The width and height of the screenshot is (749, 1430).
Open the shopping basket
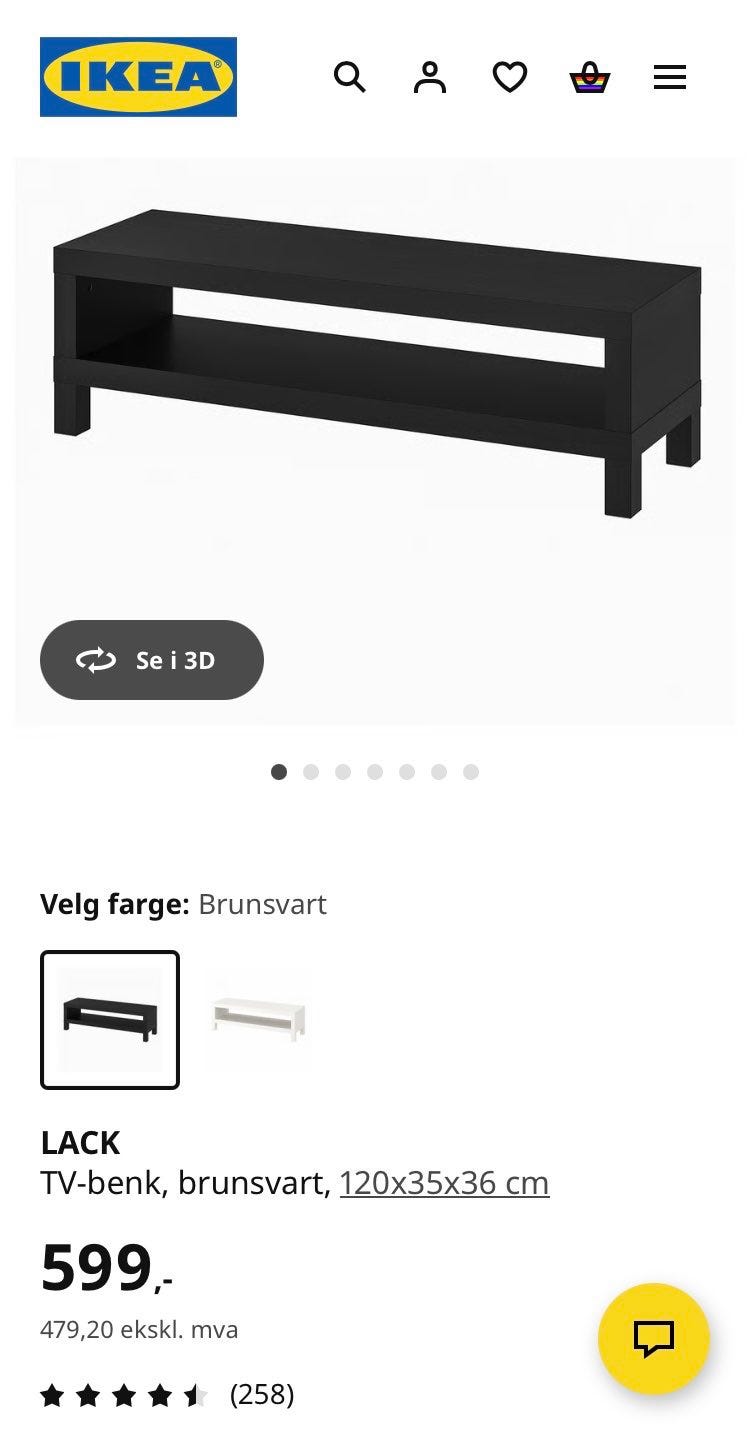click(x=590, y=77)
